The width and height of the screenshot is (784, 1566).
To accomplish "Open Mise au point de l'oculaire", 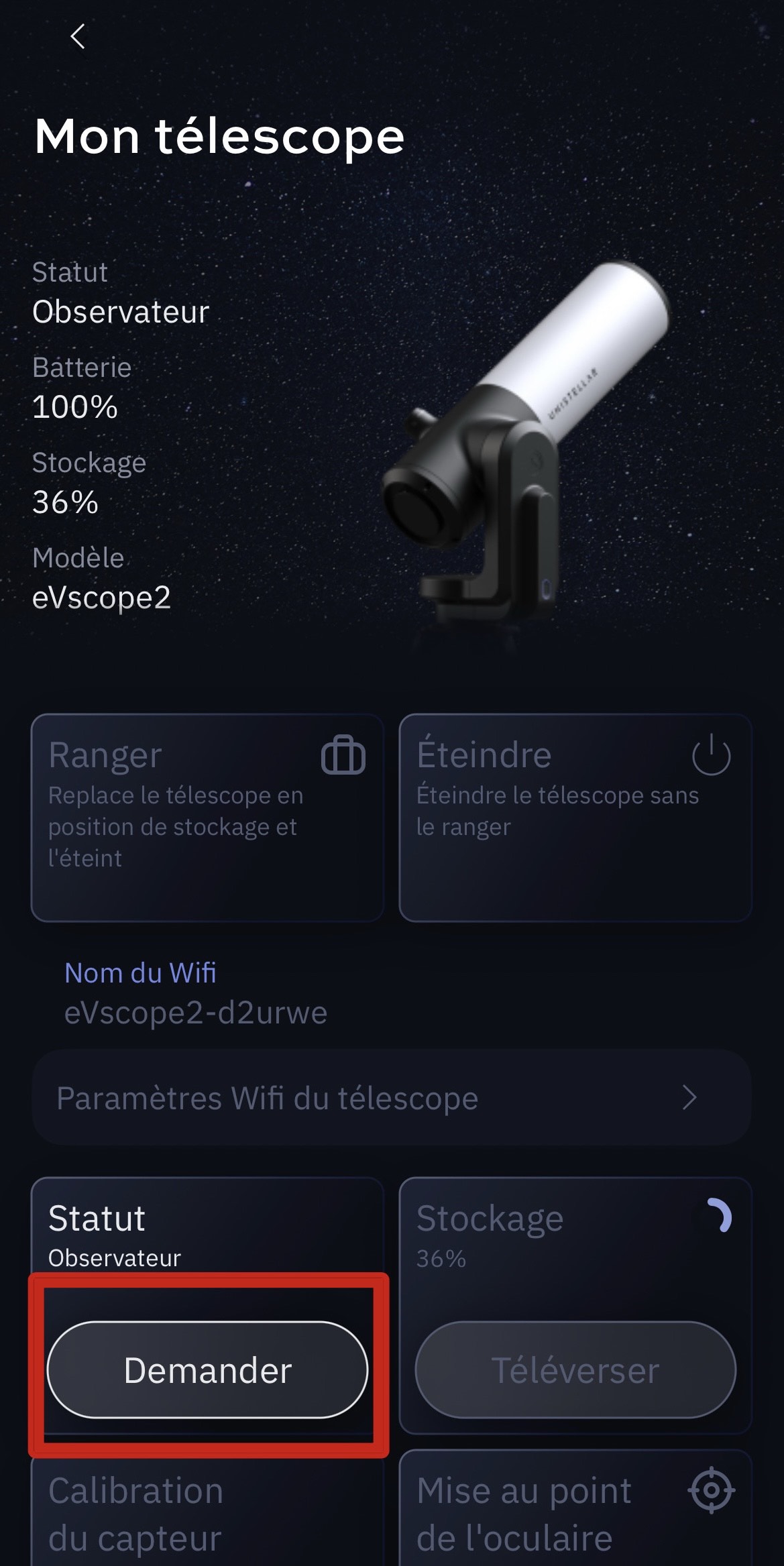I will point(575,1512).
